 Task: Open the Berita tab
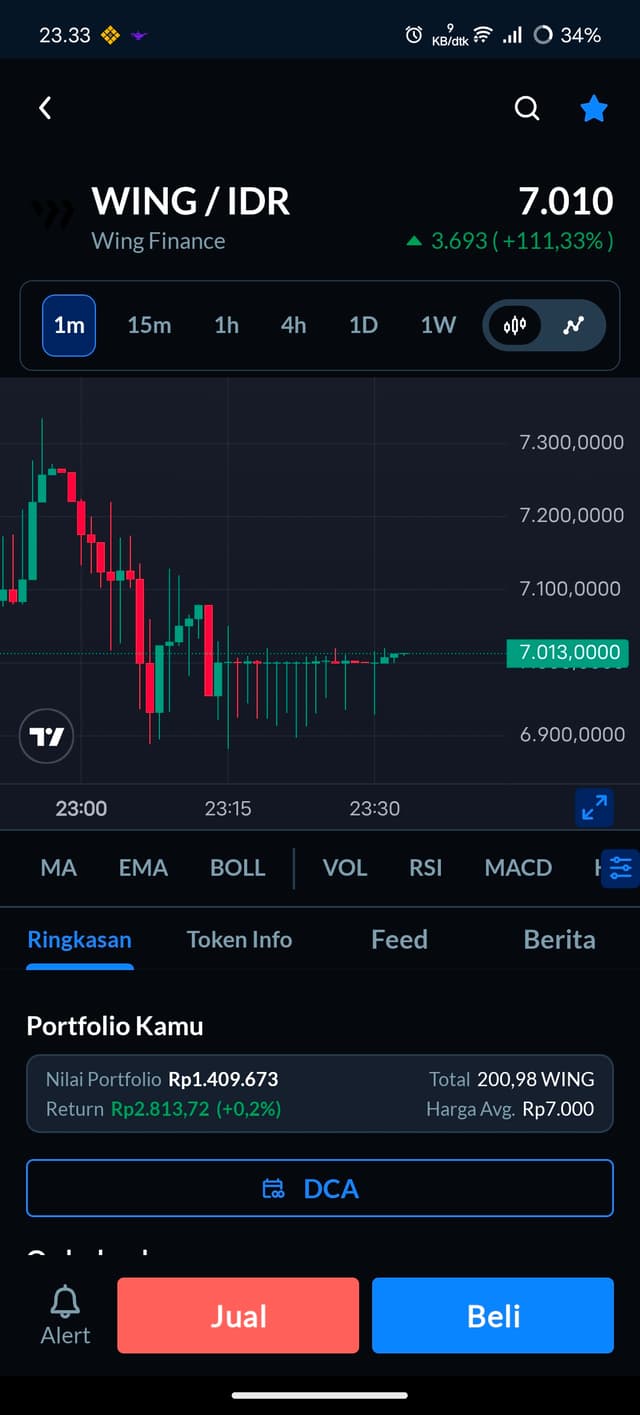[x=559, y=939]
